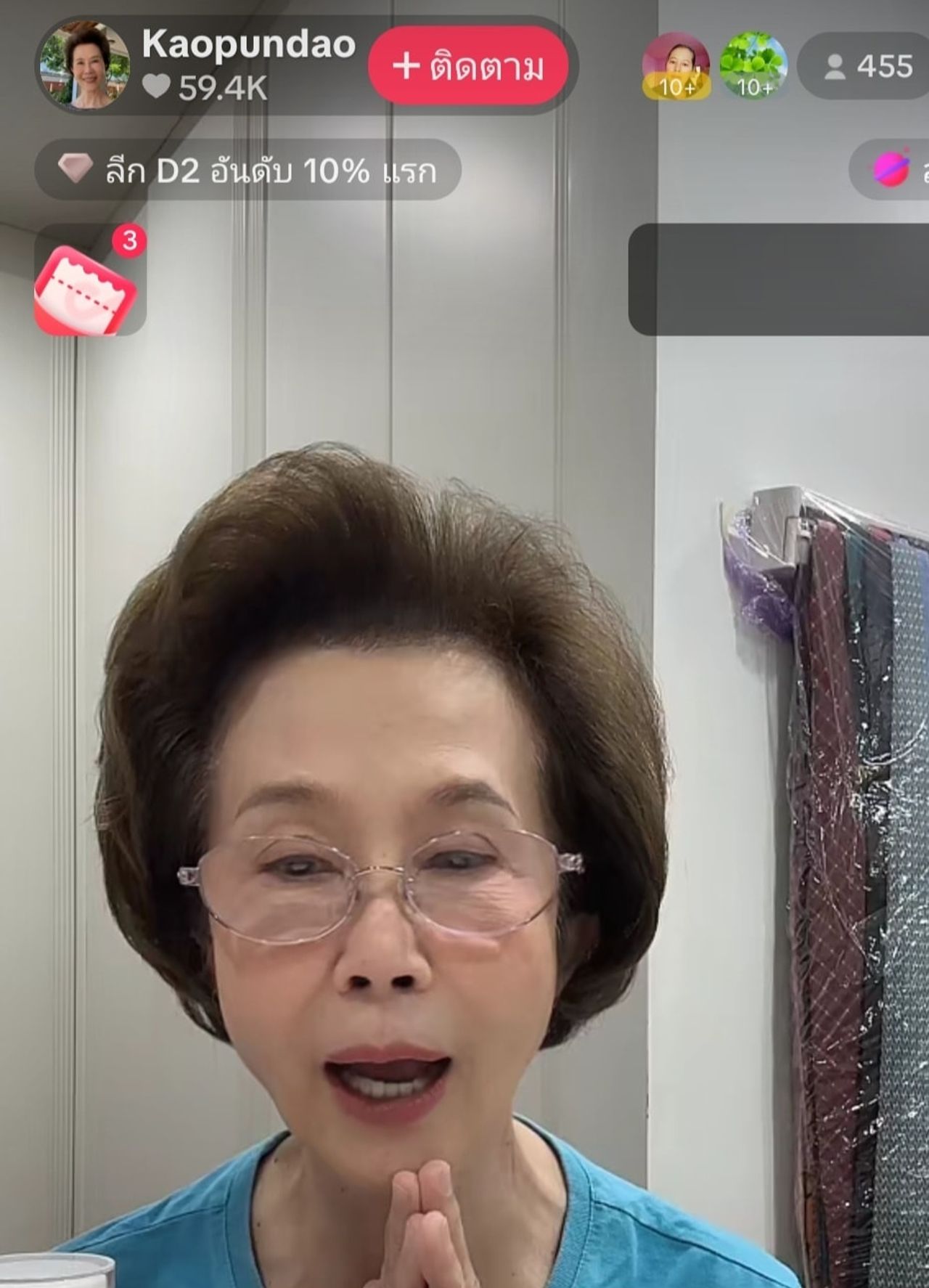Open the ลีก D2 อันดับ 10% แรก ranking chip

(x=247, y=170)
